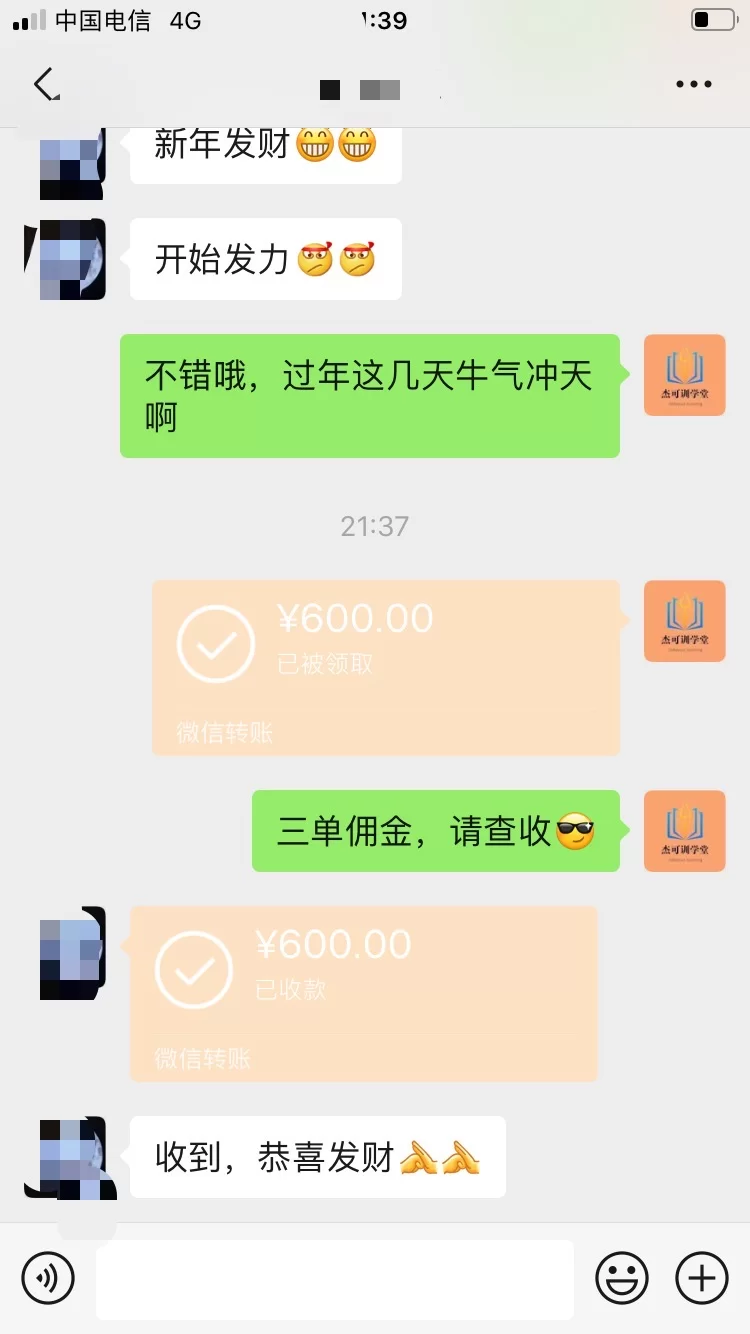750x1334 pixels.
Task: Switch to voice message input
Action: click(48, 1277)
